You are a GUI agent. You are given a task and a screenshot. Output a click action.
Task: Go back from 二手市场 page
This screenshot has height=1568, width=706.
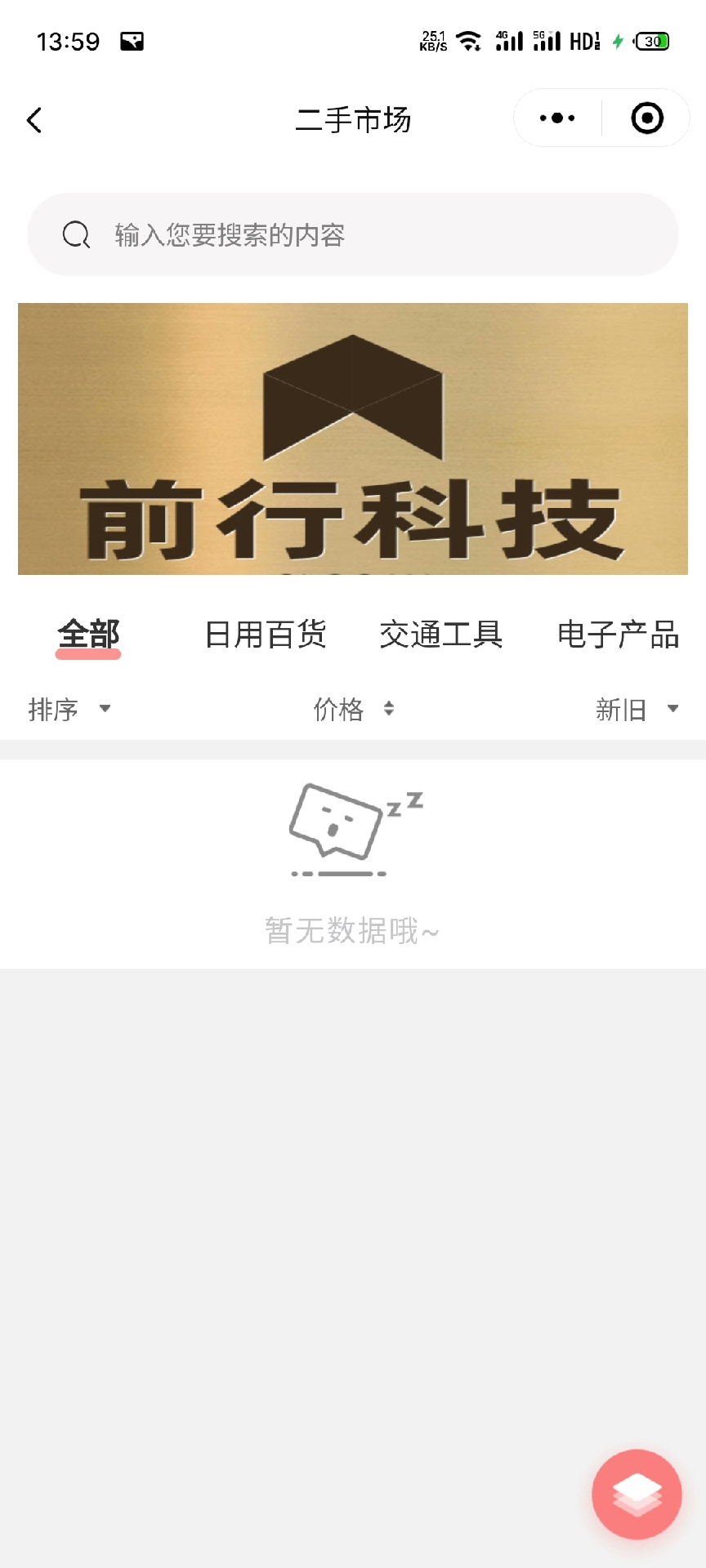[34, 120]
